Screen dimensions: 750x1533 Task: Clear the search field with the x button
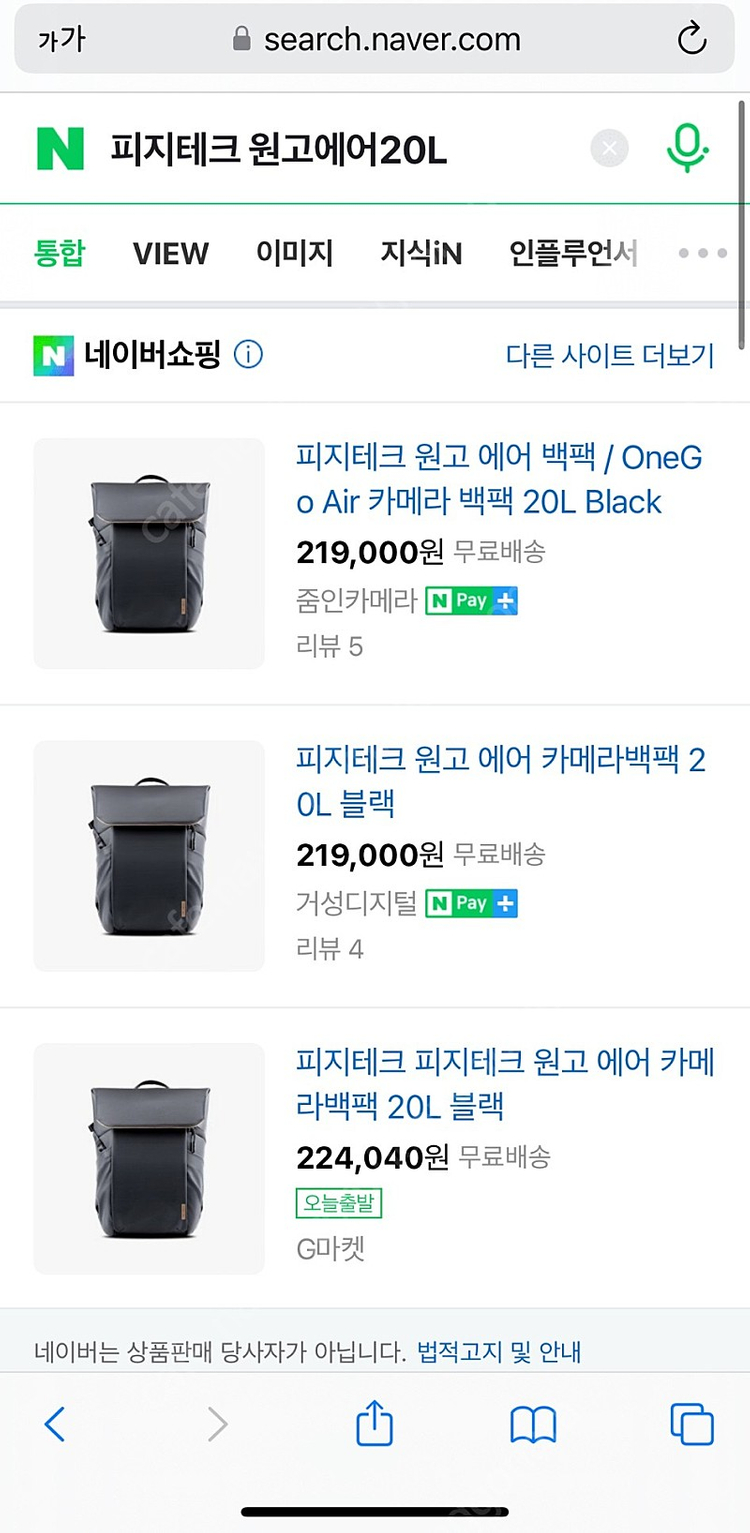tap(609, 147)
